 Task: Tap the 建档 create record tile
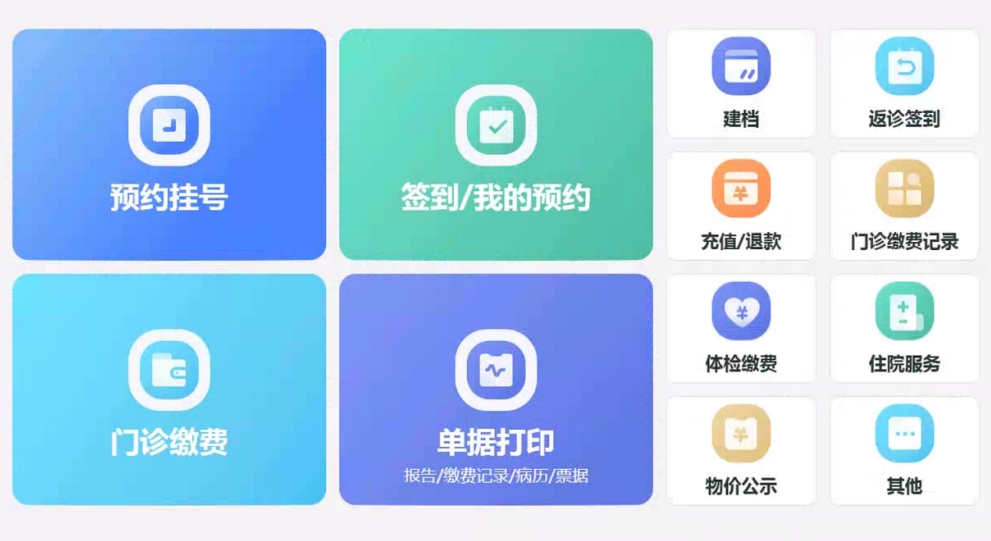(x=741, y=84)
